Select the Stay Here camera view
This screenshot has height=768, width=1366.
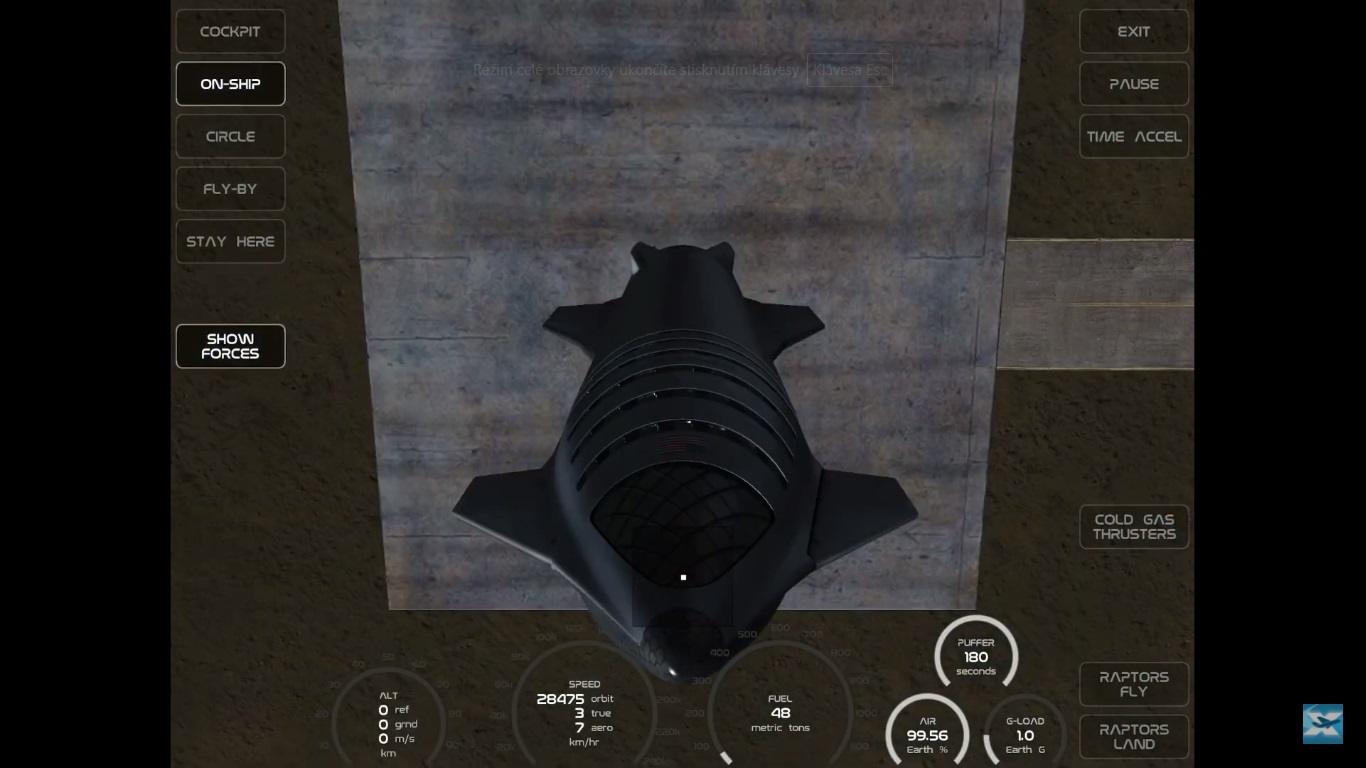(x=230, y=242)
